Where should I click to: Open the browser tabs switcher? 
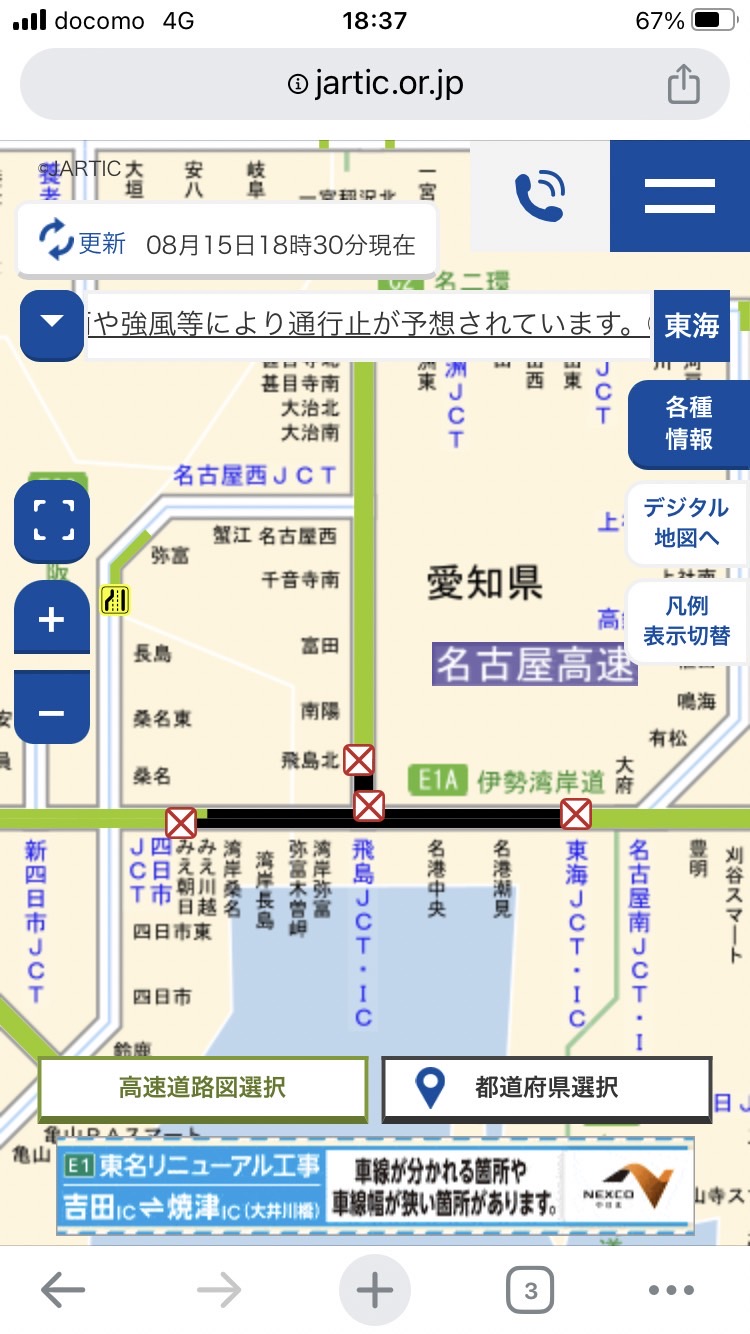530,1291
